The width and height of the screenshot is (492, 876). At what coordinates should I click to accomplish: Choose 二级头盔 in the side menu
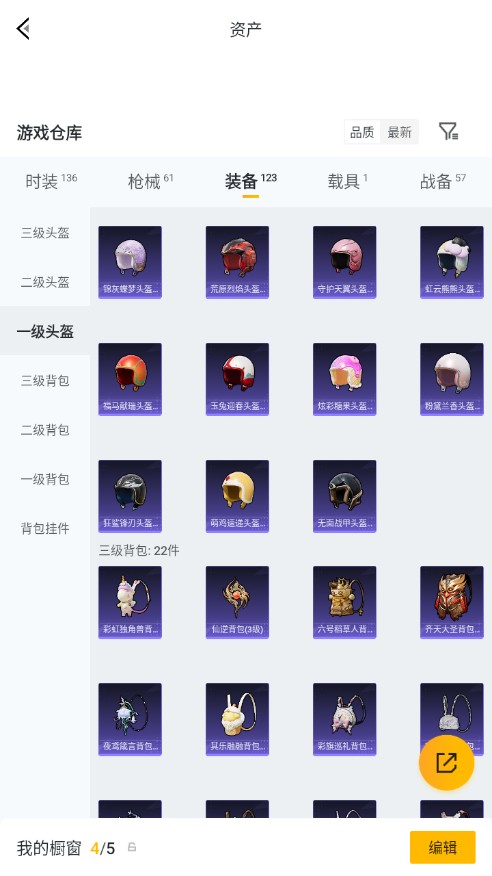pos(45,282)
